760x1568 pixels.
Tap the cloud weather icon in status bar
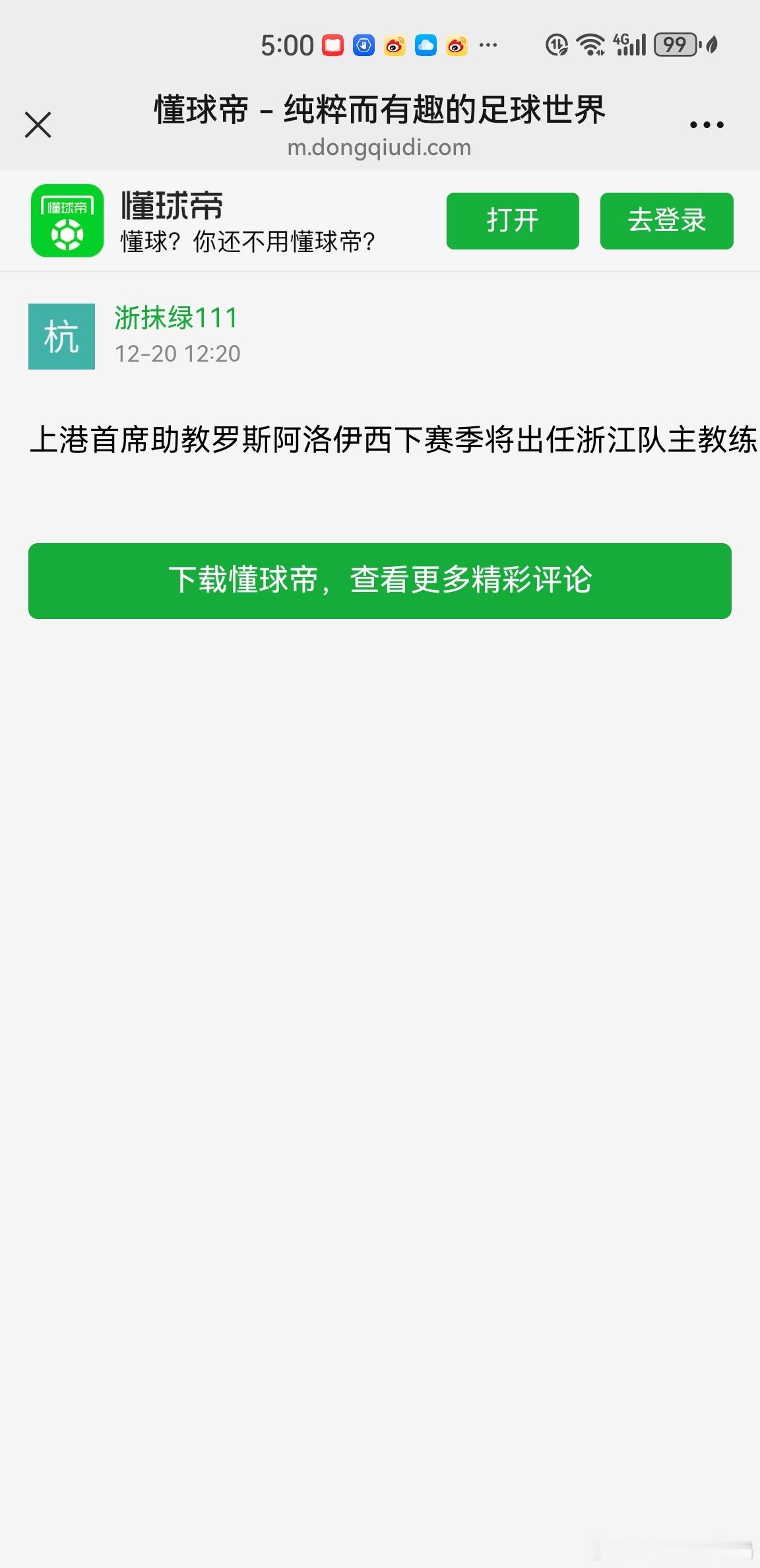(x=427, y=45)
